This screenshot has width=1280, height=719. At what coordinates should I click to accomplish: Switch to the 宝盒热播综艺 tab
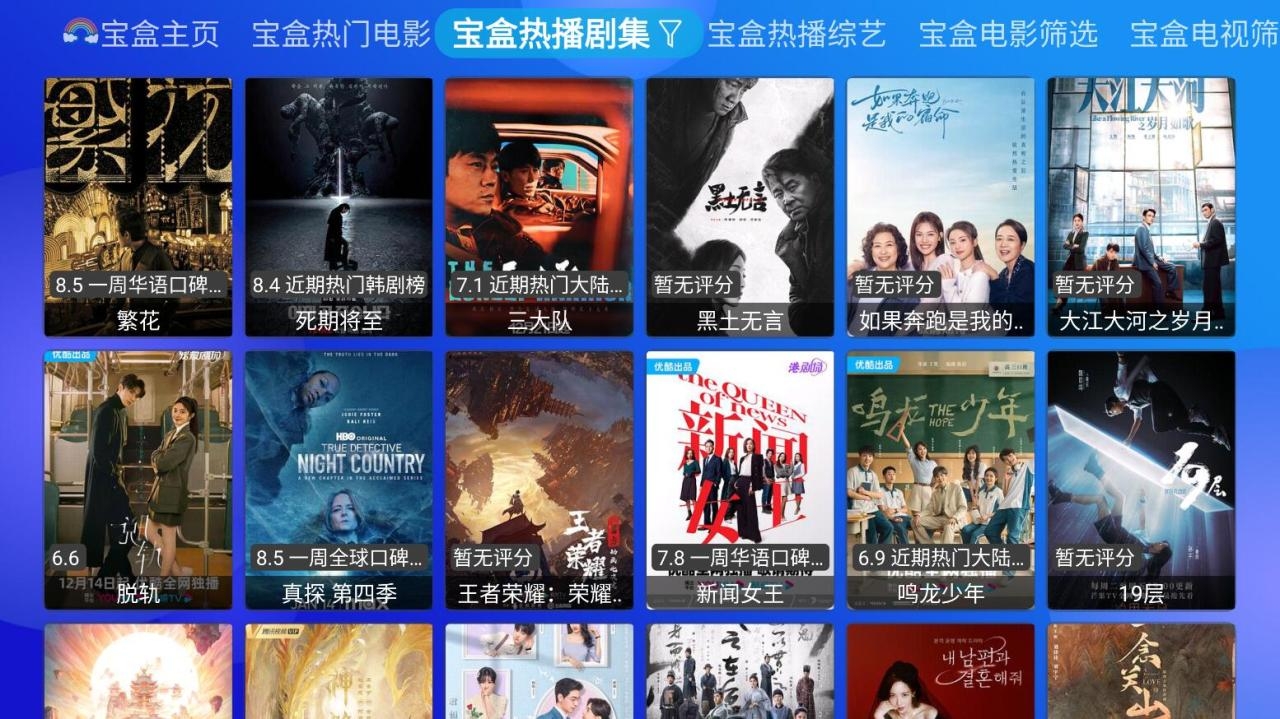coord(796,34)
